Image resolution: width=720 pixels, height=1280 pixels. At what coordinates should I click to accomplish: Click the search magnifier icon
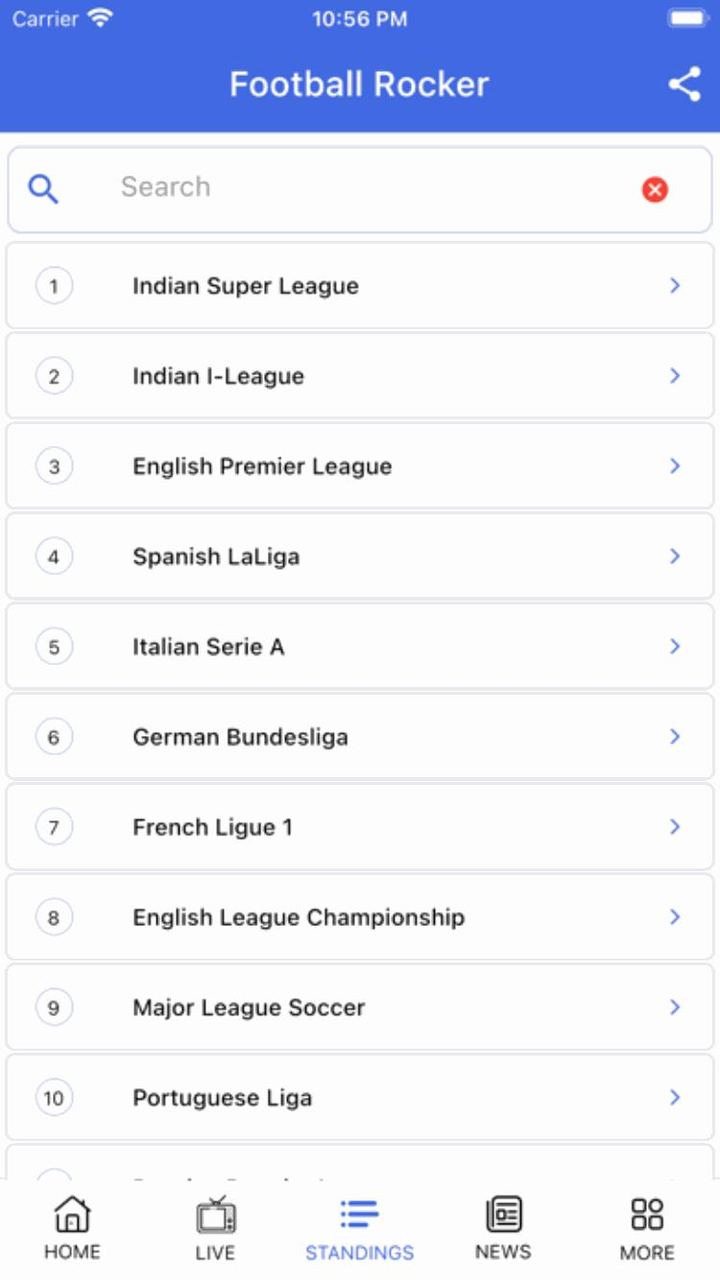(43, 188)
